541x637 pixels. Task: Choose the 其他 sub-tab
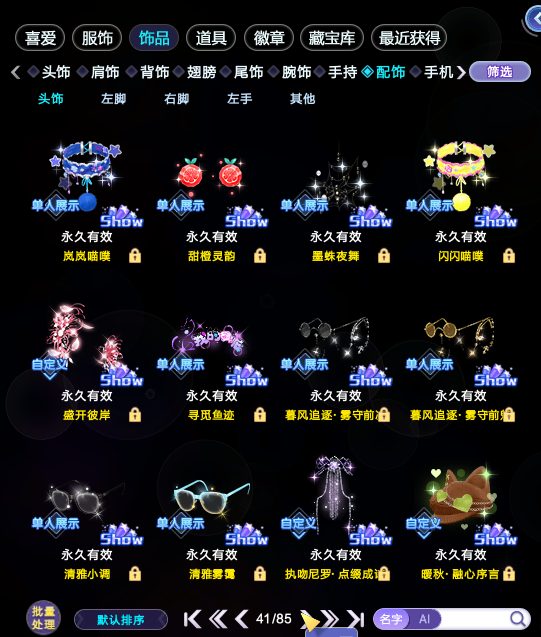pos(302,99)
